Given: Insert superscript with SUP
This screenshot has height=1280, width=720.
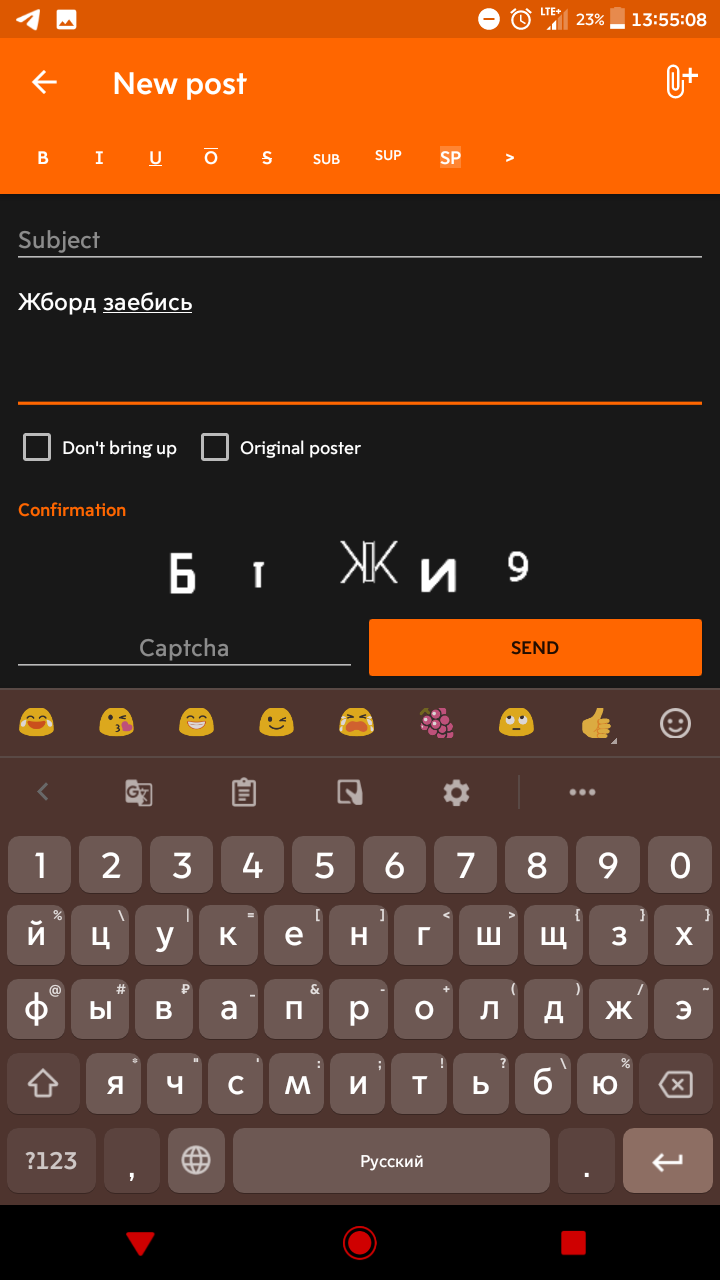Looking at the screenshot, I should tap(388, 155).
